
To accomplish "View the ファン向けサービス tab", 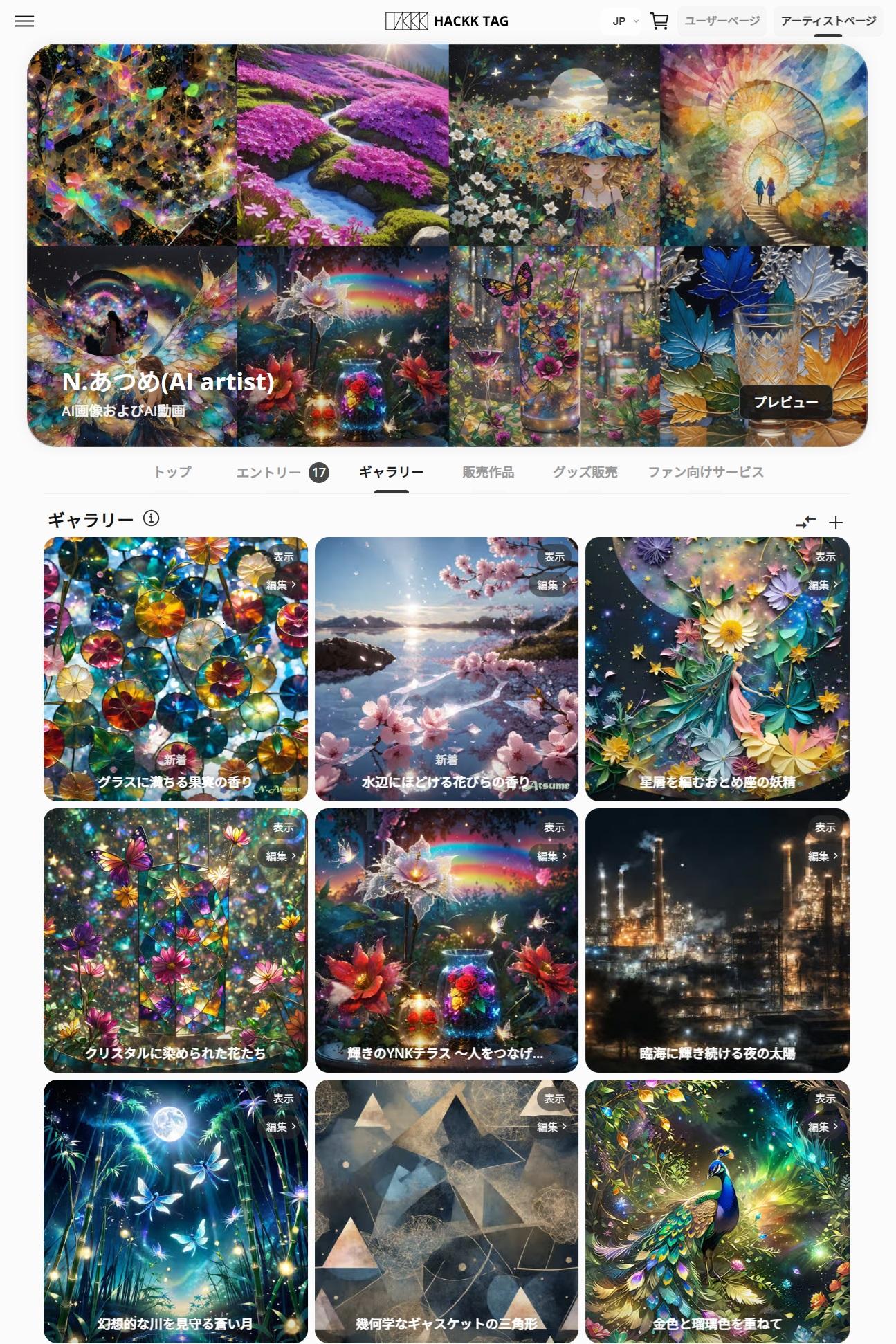I will pyautogui.click(x=705, y=472).
